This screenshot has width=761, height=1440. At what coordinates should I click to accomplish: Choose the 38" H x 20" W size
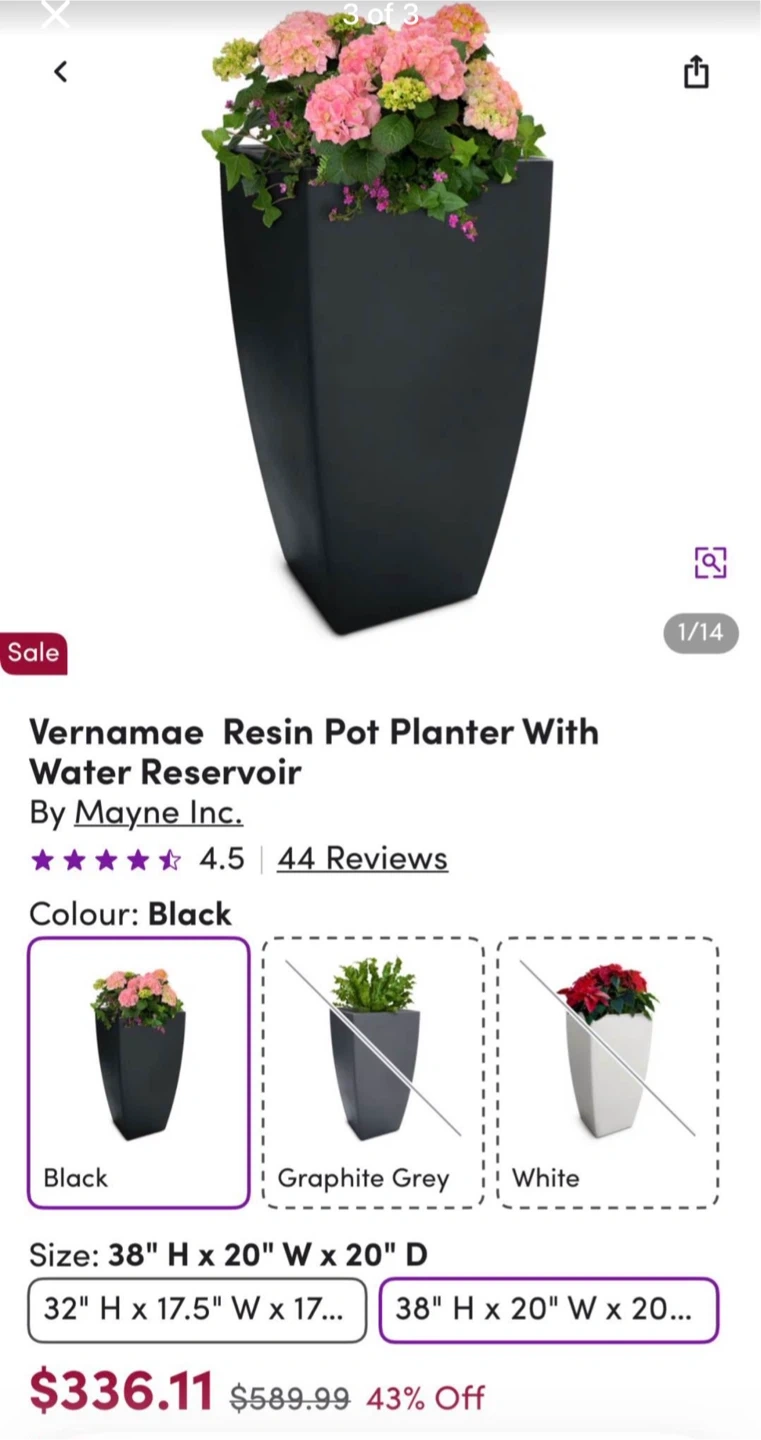pyautogui.click(x=548, y=1309)
